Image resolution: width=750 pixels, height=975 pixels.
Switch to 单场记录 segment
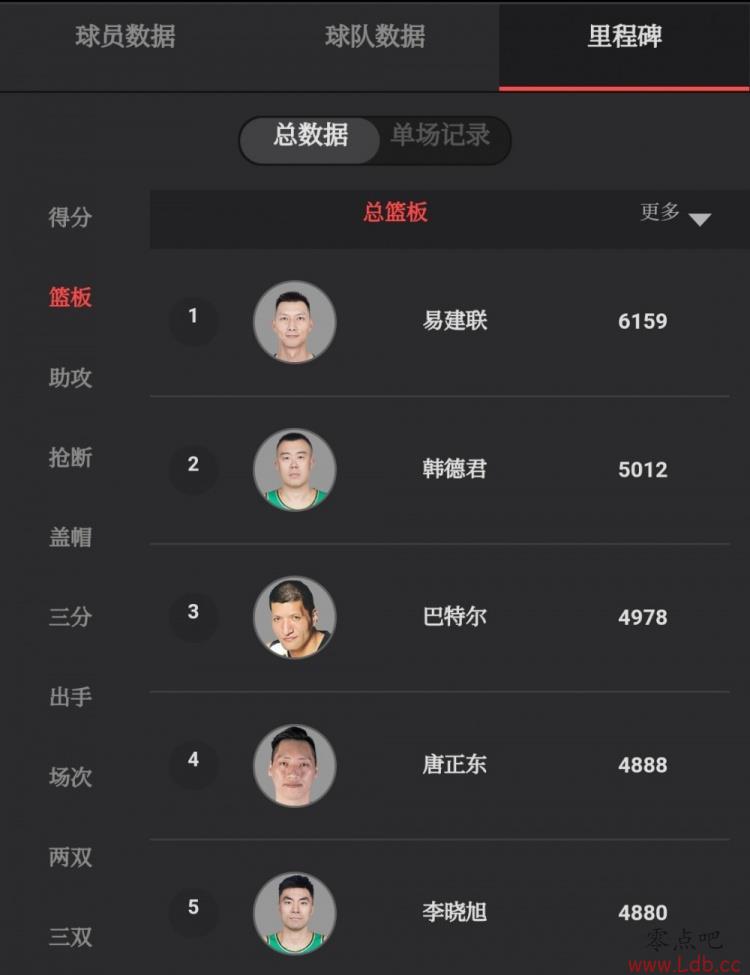pos(441,136)
